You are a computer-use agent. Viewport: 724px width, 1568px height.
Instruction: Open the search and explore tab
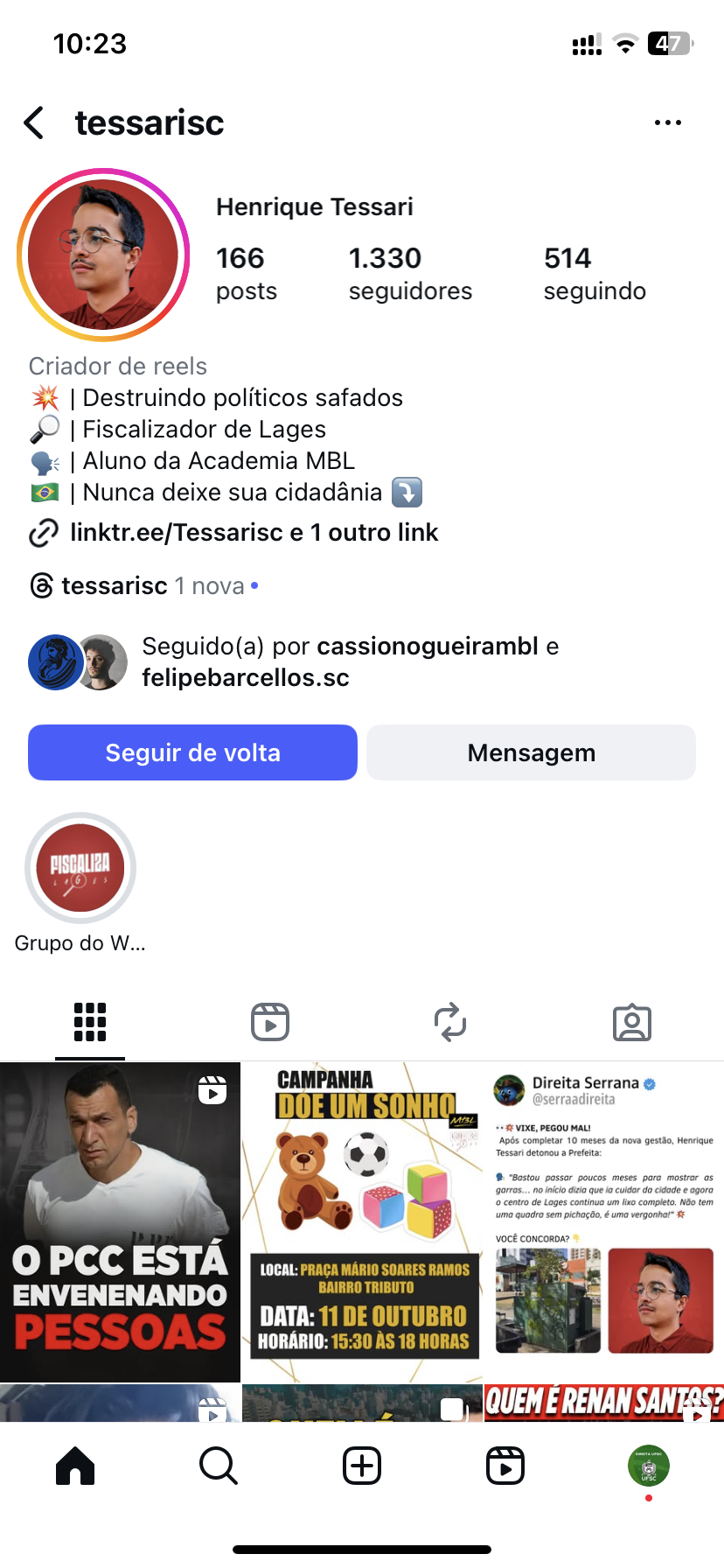click(219, 1466)
